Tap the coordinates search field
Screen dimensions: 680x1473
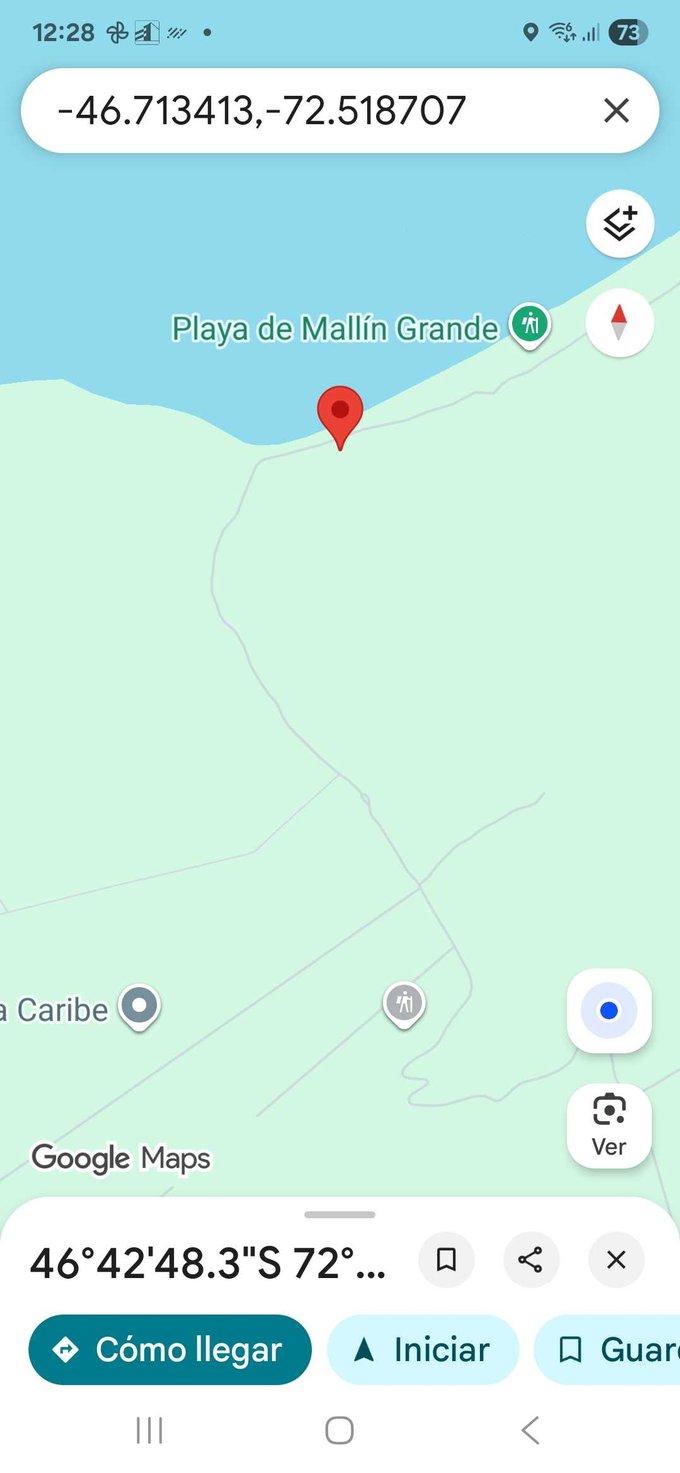[300, 111]
